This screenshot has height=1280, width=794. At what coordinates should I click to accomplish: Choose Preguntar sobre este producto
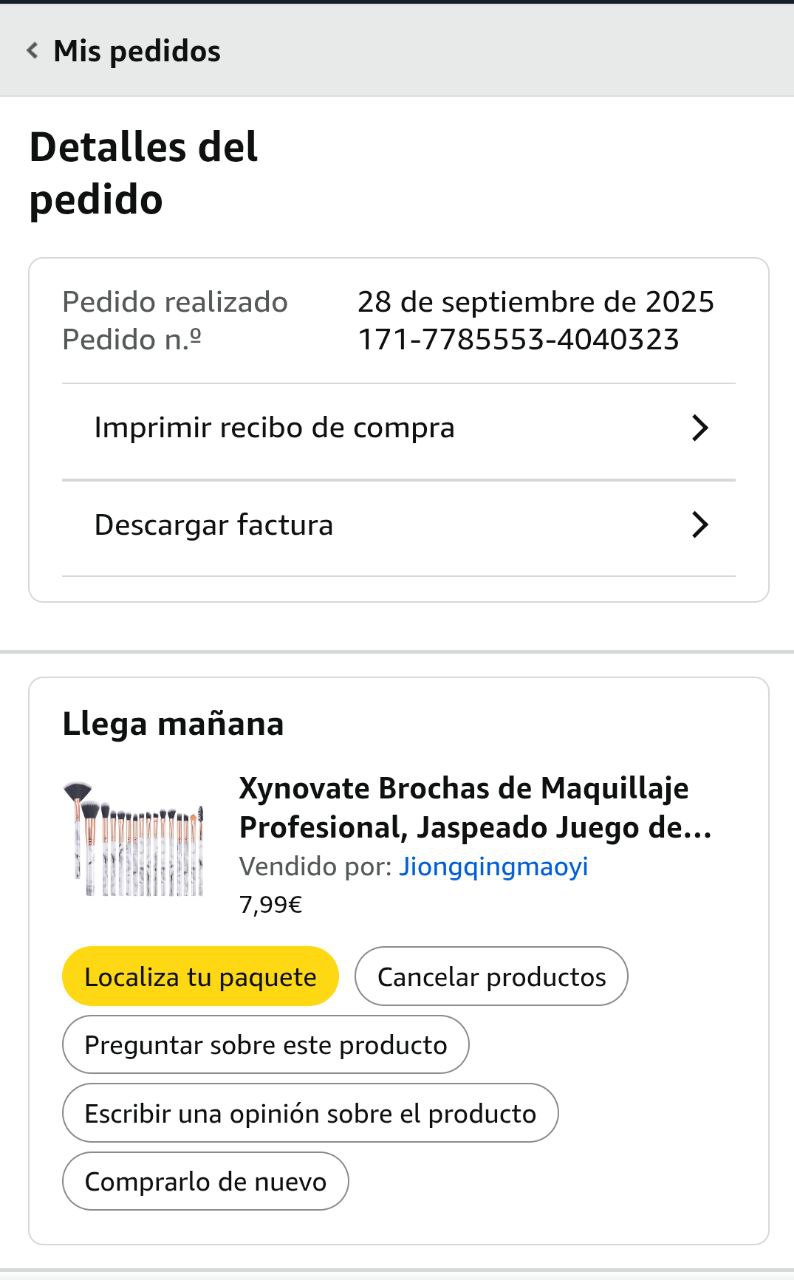[265, 1045]
